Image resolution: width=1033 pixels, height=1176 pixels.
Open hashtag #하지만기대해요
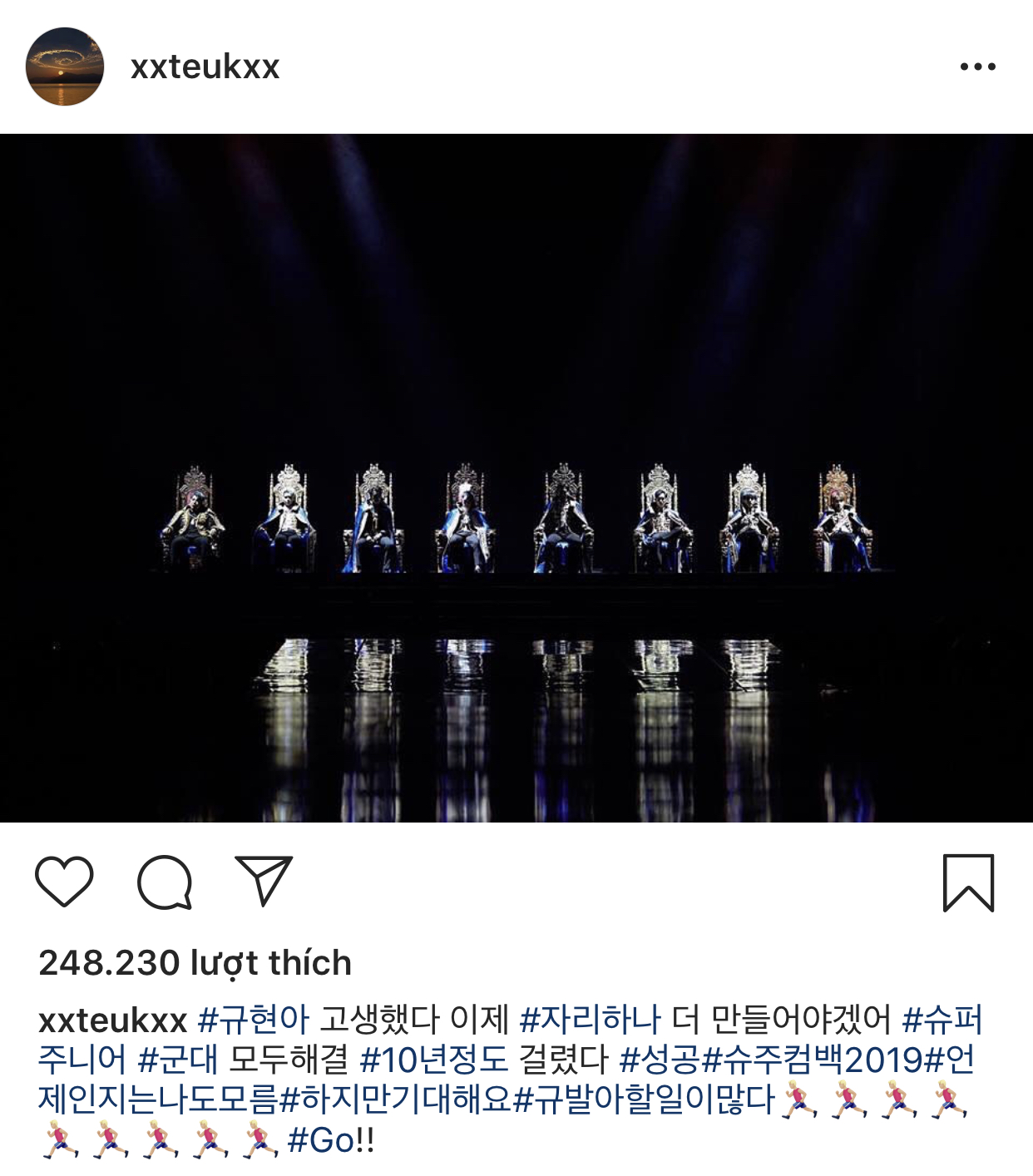(396, 1099)
